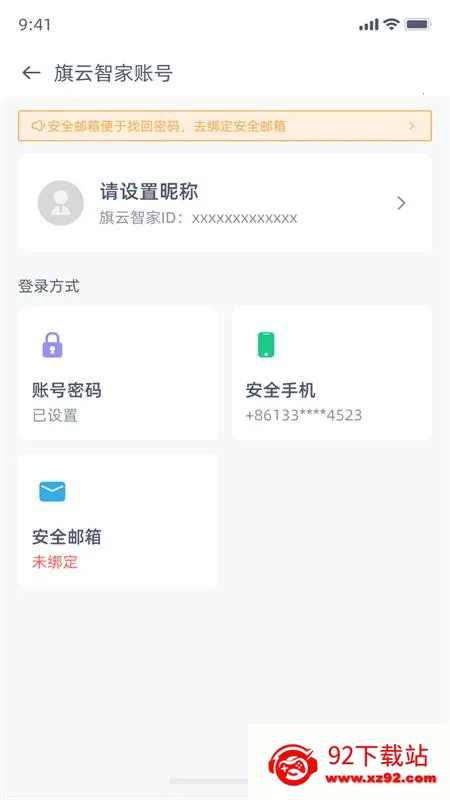Open the orange bind security email banner

click(225, 126)
